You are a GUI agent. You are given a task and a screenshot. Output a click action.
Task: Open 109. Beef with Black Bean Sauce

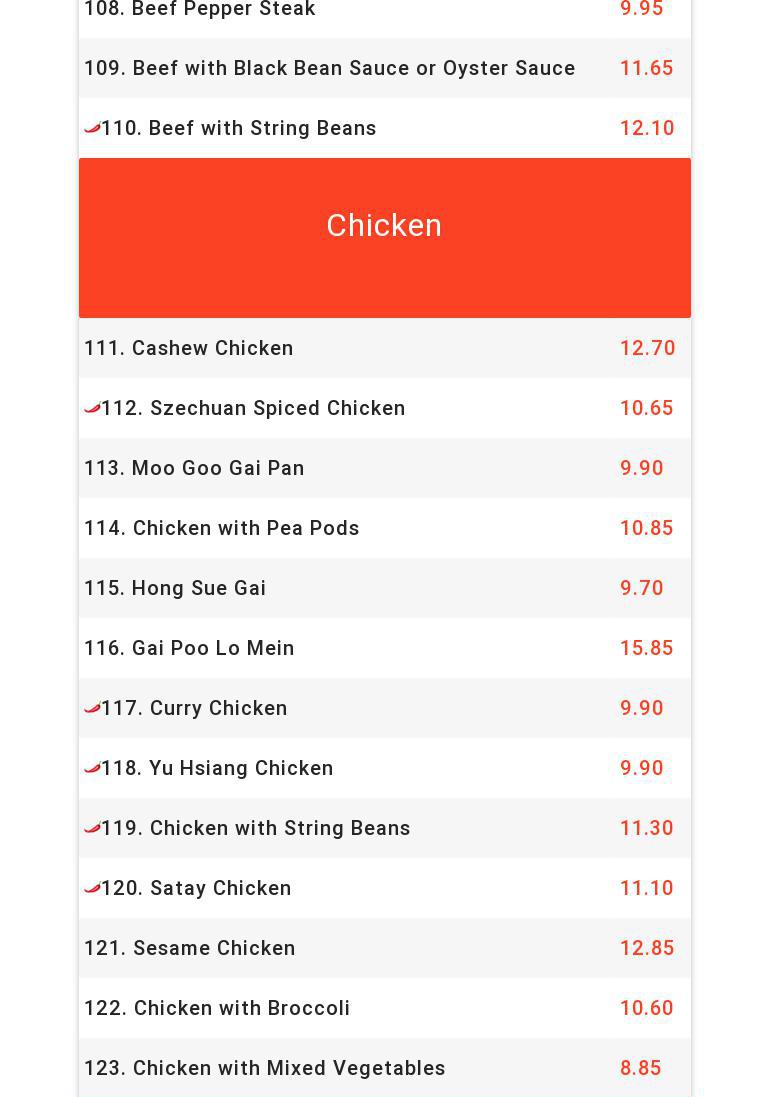330,68
